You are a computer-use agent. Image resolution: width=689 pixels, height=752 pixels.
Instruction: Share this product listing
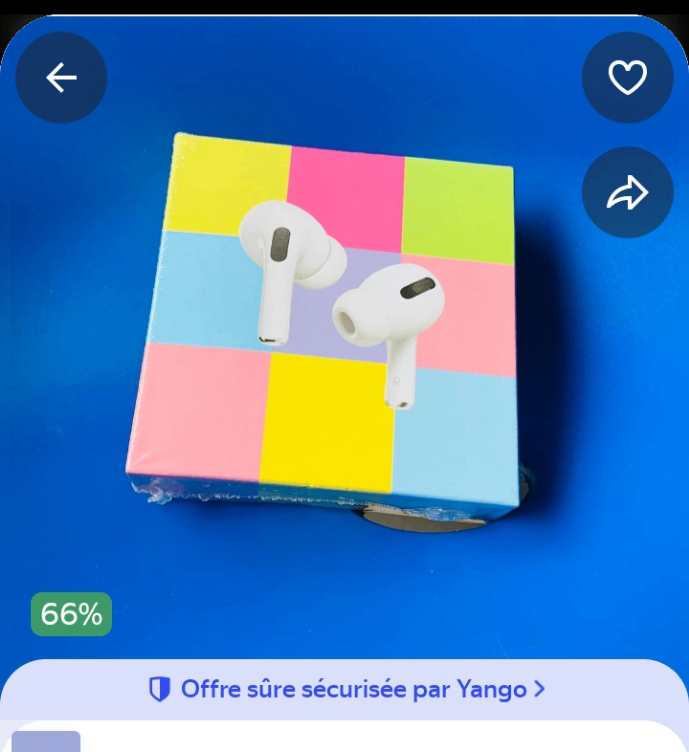(628, 193)
